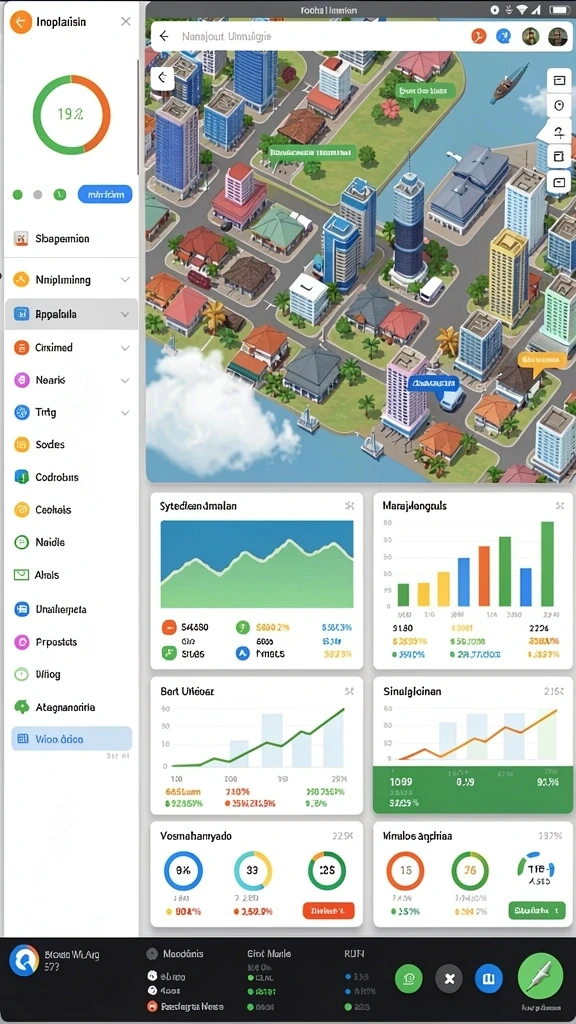
Task: Expand the Sytedieanrdmalan chart card
Action: (x=349, y=505)
